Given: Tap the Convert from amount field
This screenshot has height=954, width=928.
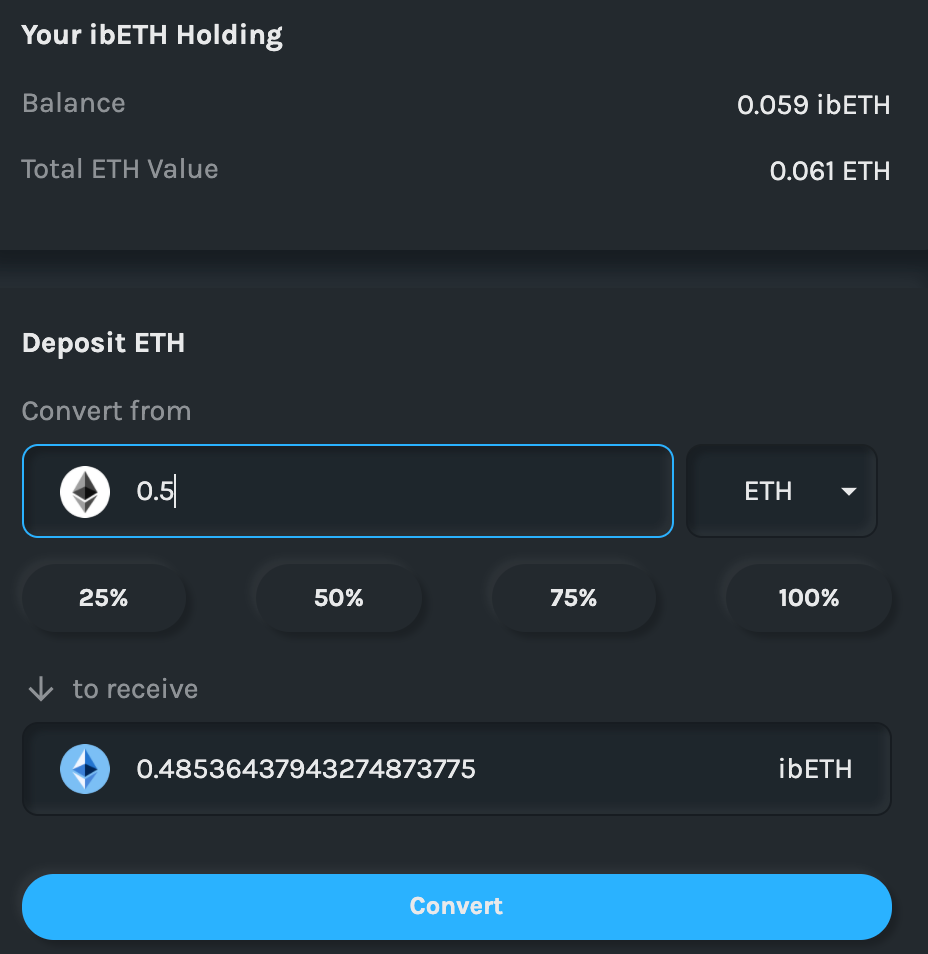Looking at the screenshot, I should pos(400,491).
